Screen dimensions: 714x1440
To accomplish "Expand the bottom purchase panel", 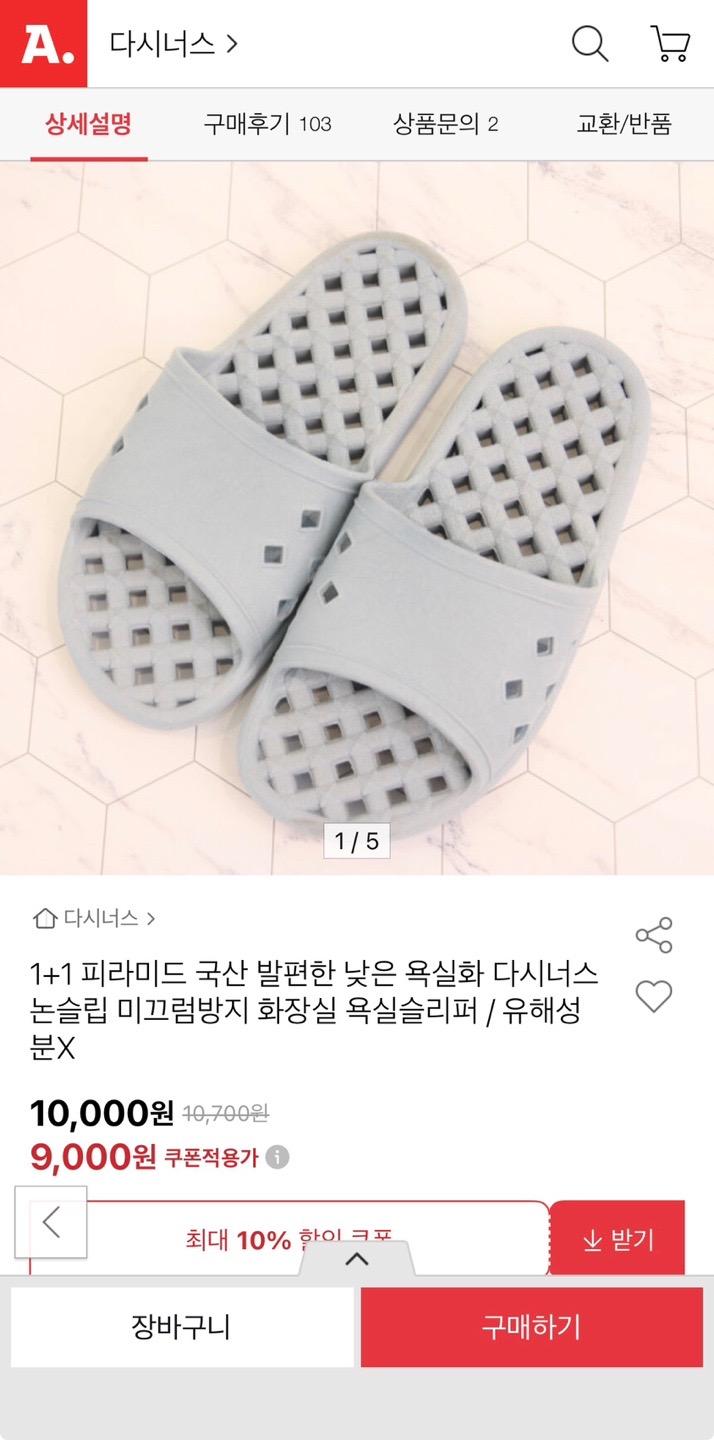I will [x=357, y=1259].
